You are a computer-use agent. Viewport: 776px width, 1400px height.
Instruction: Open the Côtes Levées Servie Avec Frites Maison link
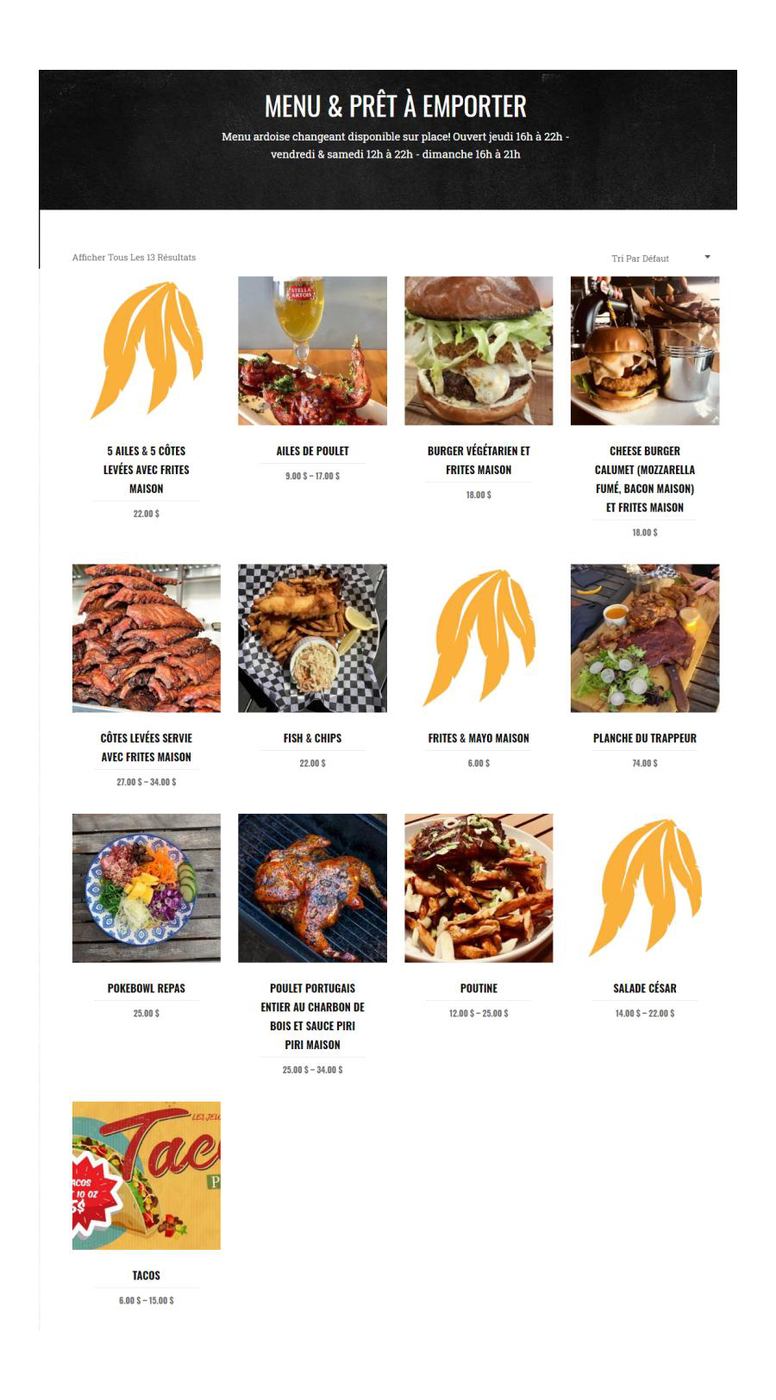pyautogui.click(x=145, y=748)
